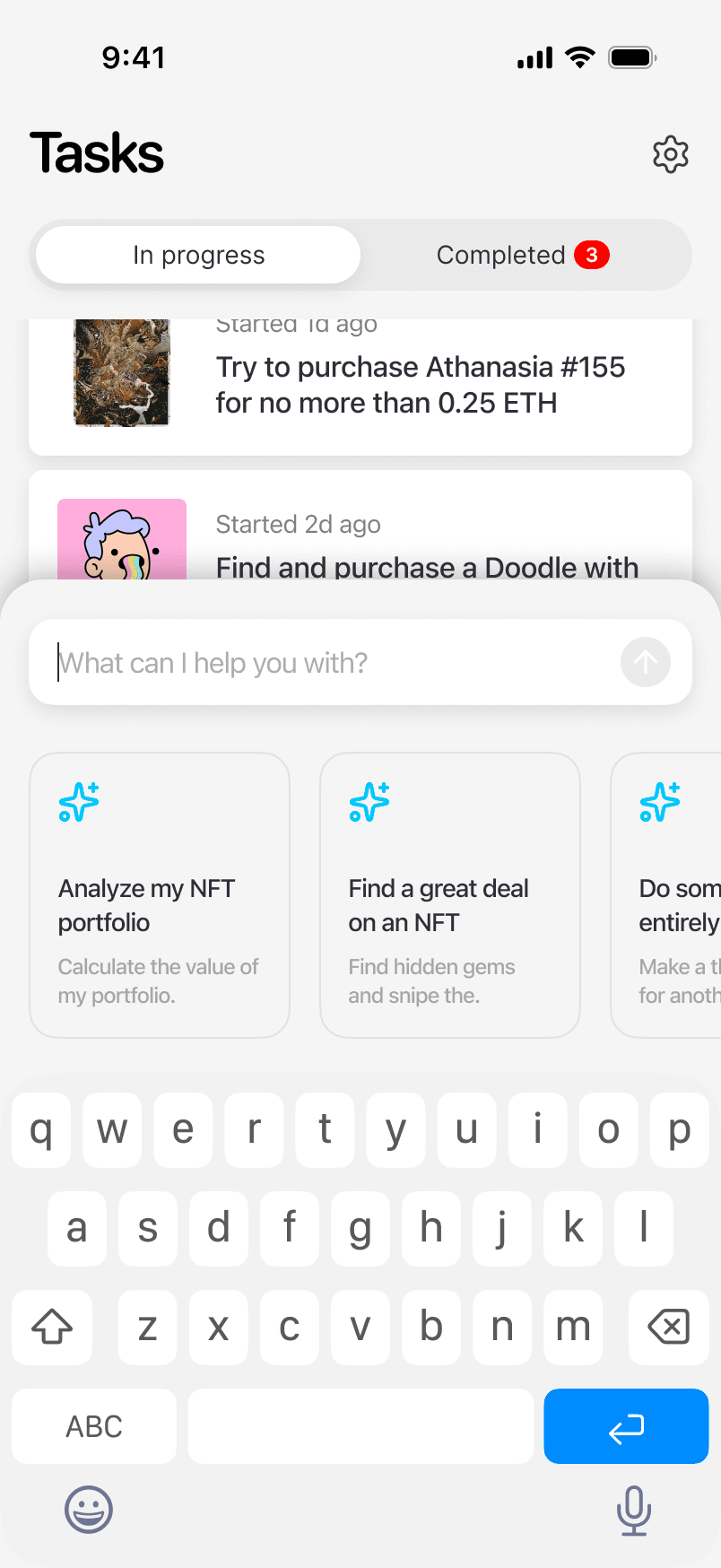Image resolution: width=721 pixels, height=1568 pixels.
Task: Open the emoji keyboard
Action: click(89, 1509)
